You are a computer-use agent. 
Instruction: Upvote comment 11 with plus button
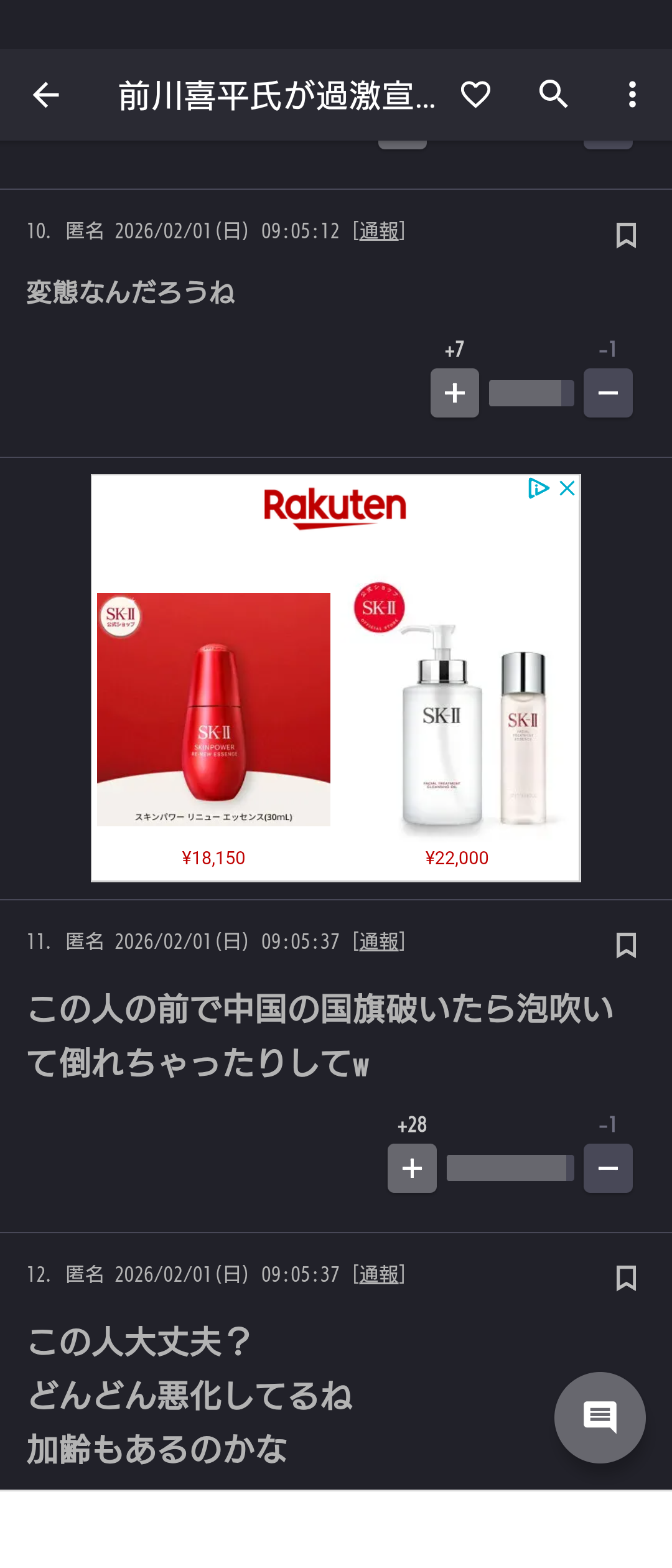412,1168
